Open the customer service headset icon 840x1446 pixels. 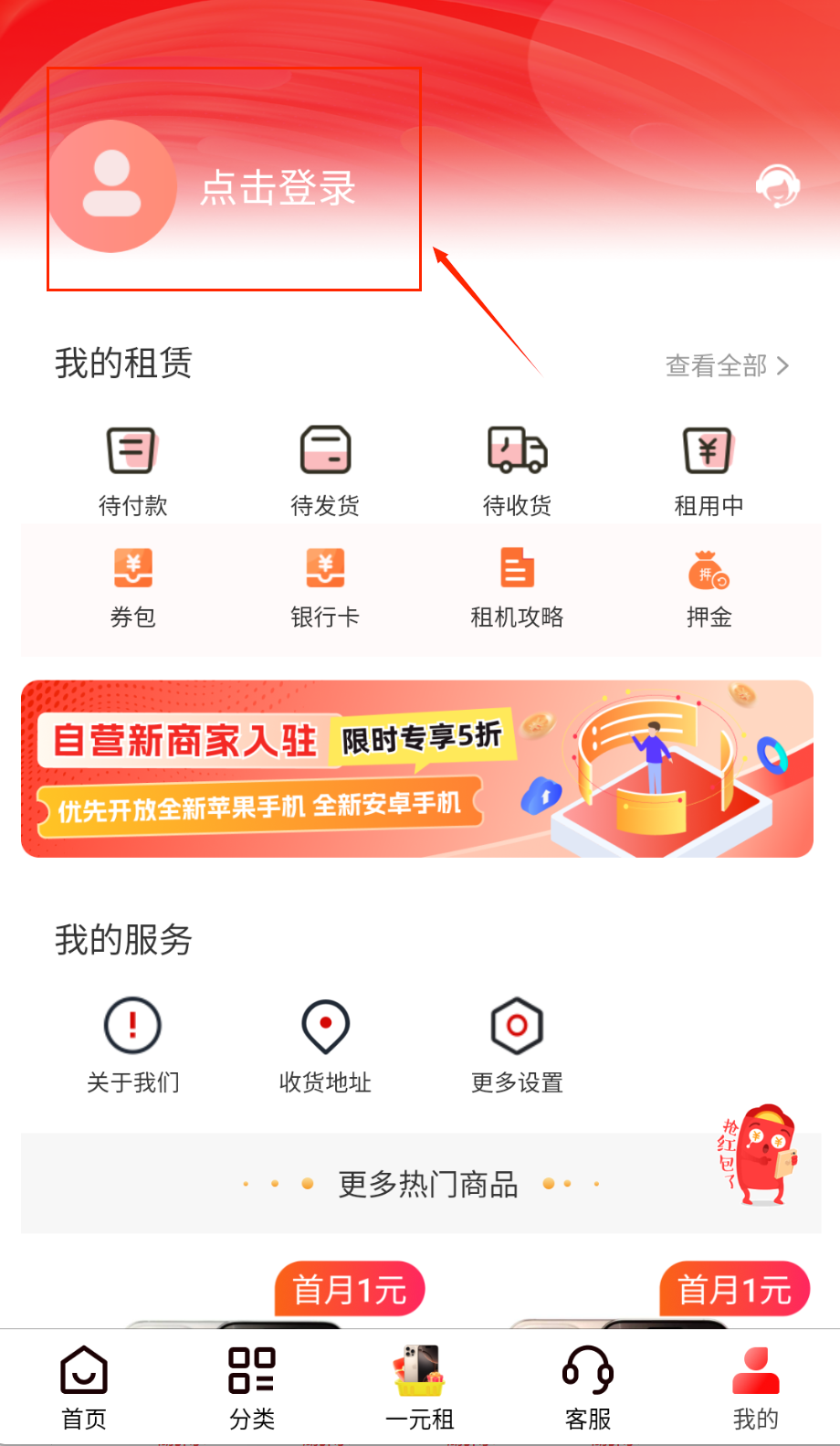point(777,186)
